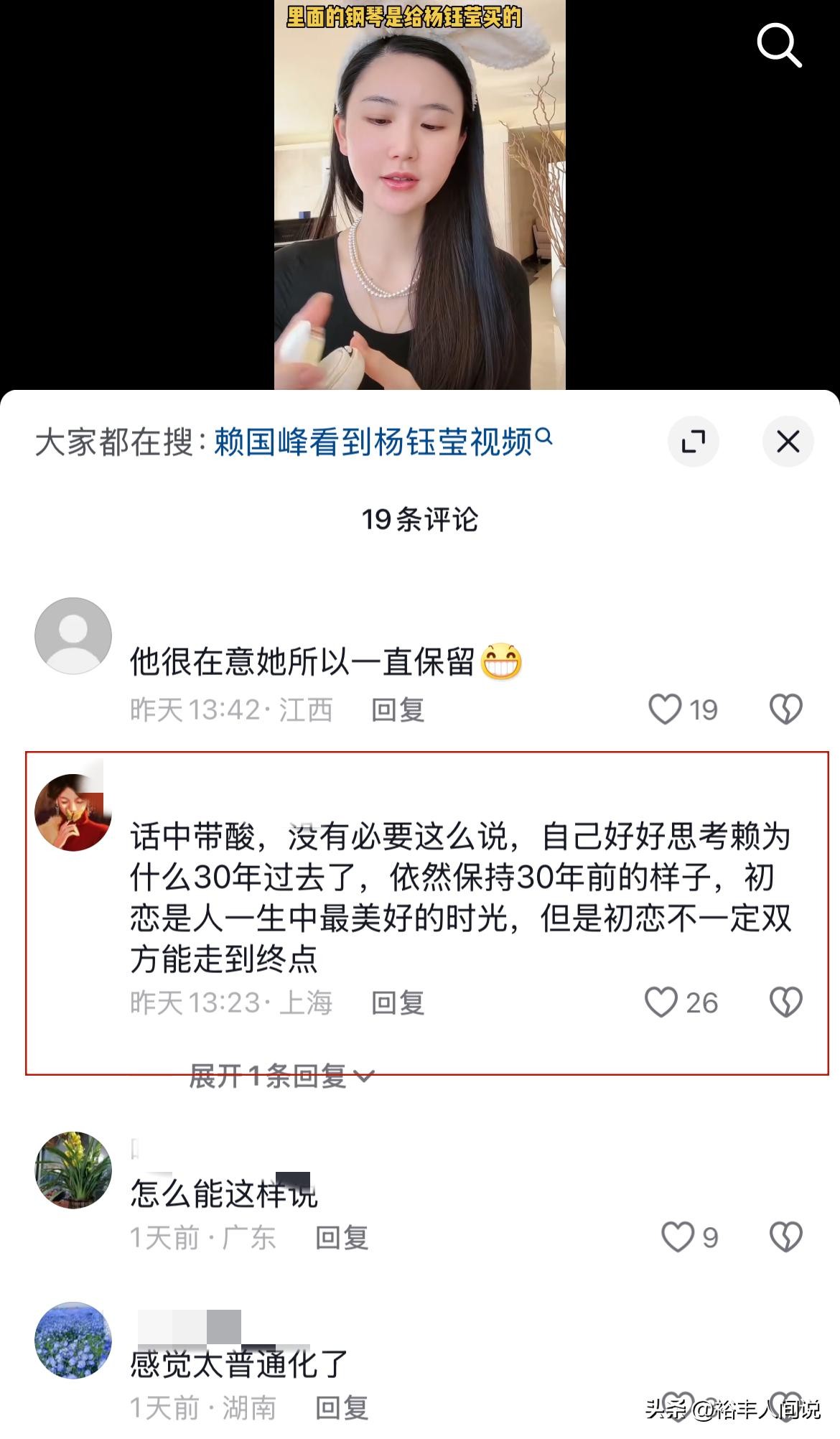840x1439 pixels.
Task: Like the comment 怎么能这样说
Action: (x=677, y=1237)
